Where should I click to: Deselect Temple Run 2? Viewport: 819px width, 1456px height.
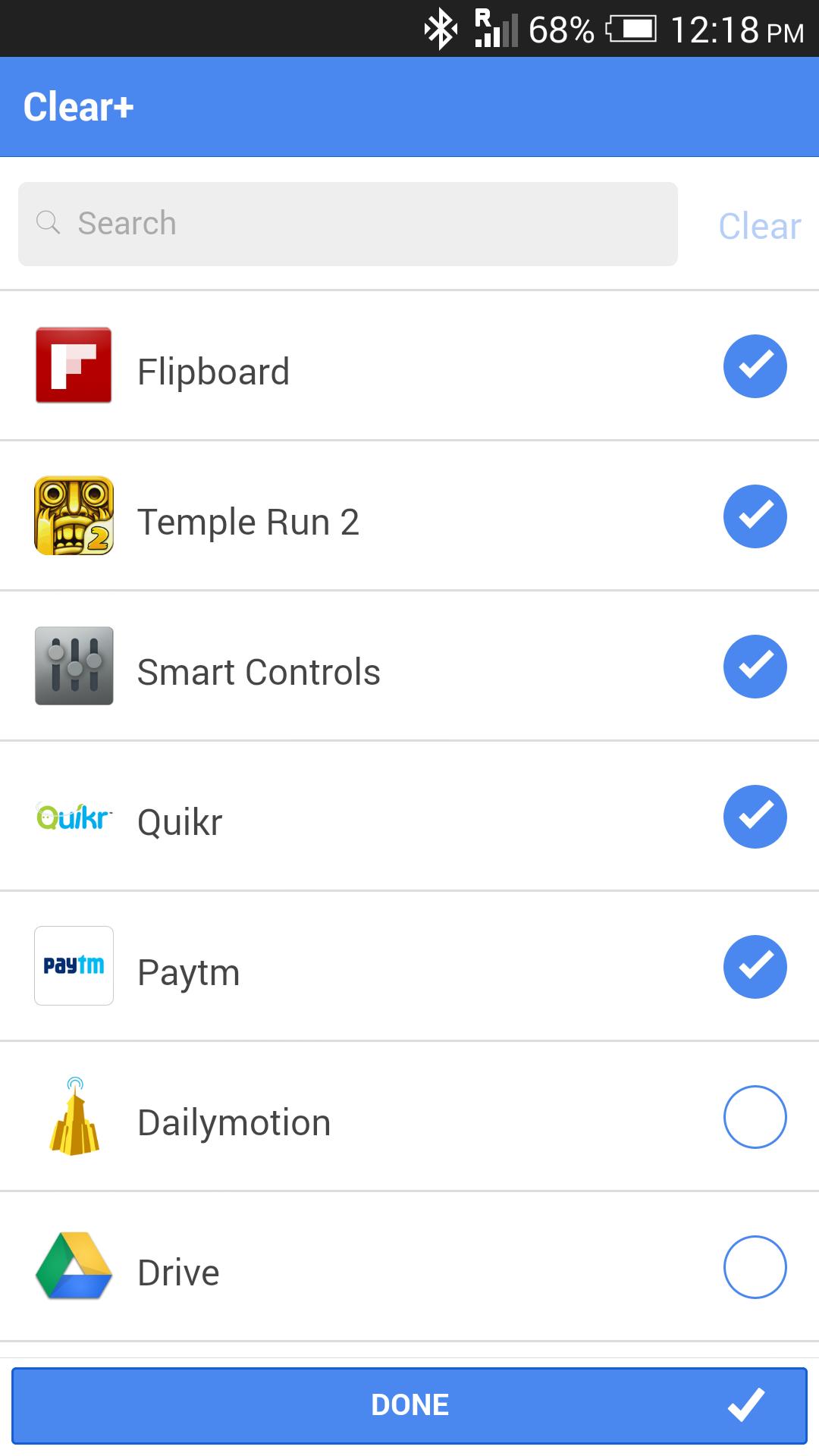click(755, 516)
